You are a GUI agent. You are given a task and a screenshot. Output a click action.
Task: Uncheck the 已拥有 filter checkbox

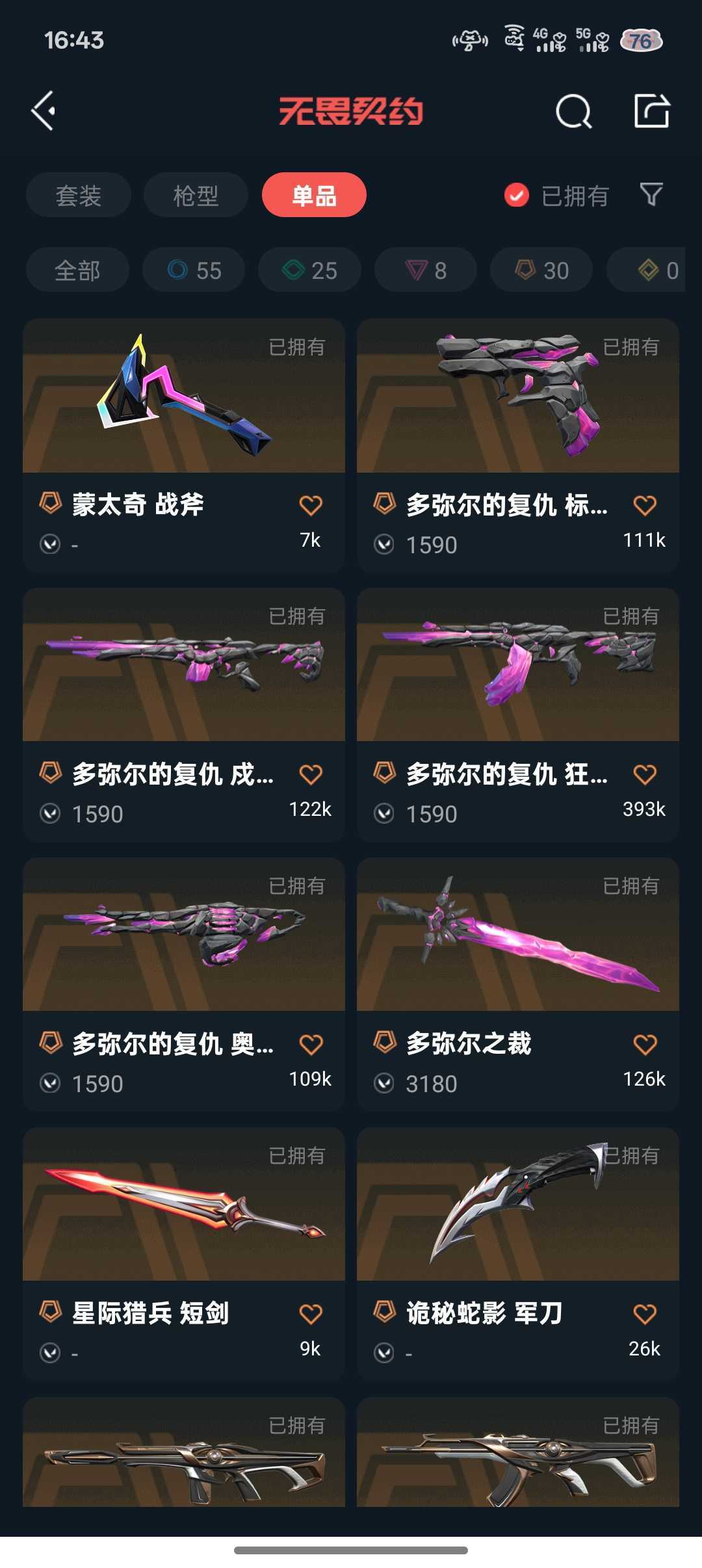517,195
